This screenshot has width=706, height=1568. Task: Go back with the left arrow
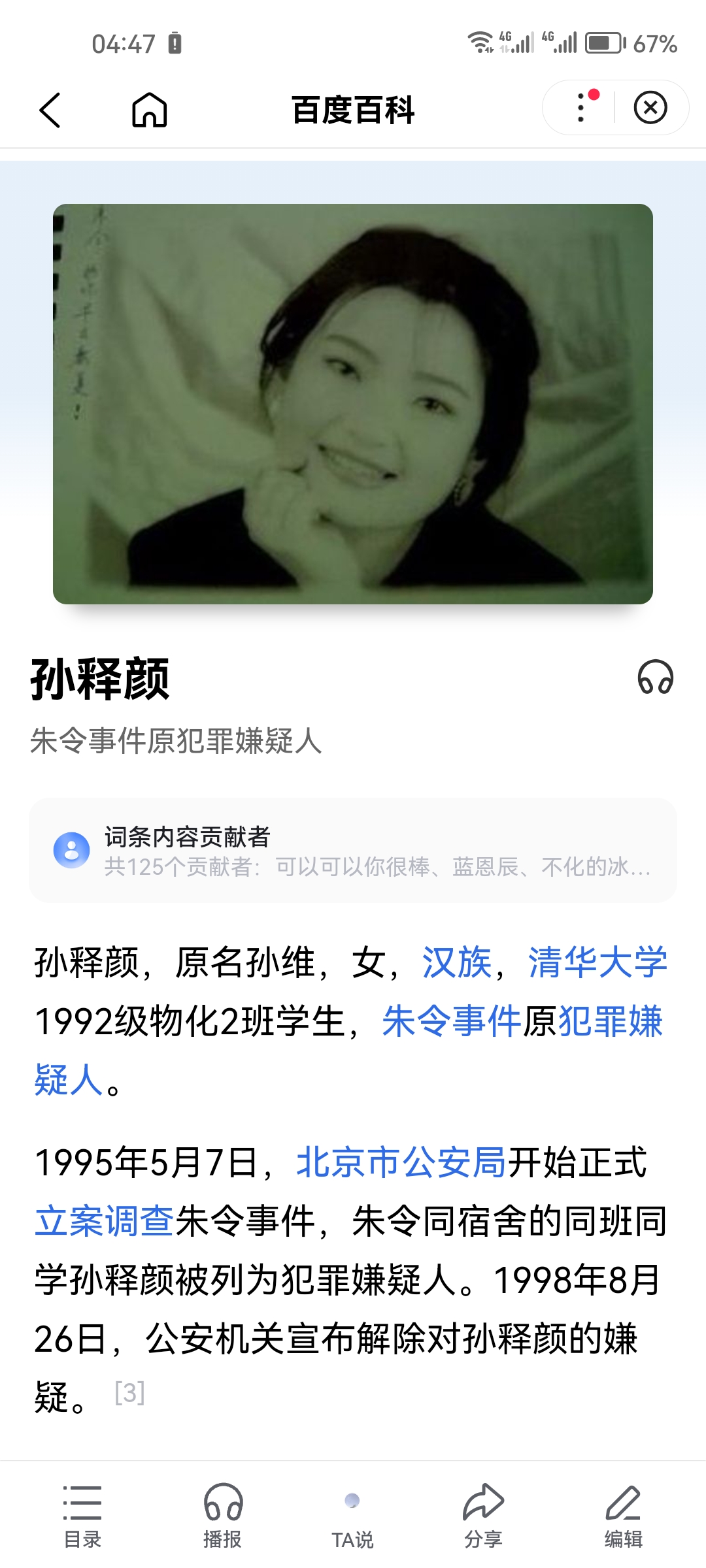(49, 110)
